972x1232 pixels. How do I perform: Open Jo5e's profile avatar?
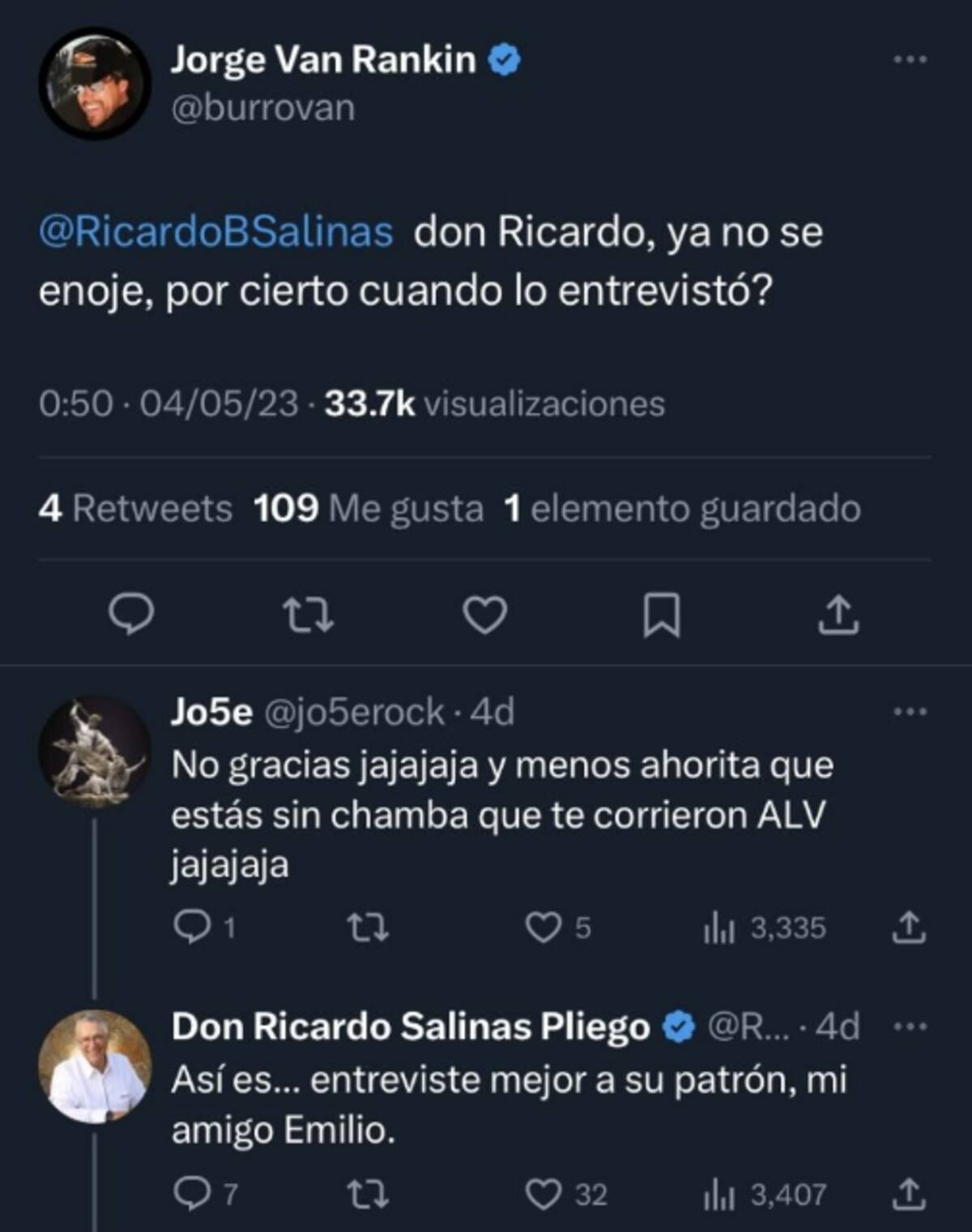click(95, 752)
